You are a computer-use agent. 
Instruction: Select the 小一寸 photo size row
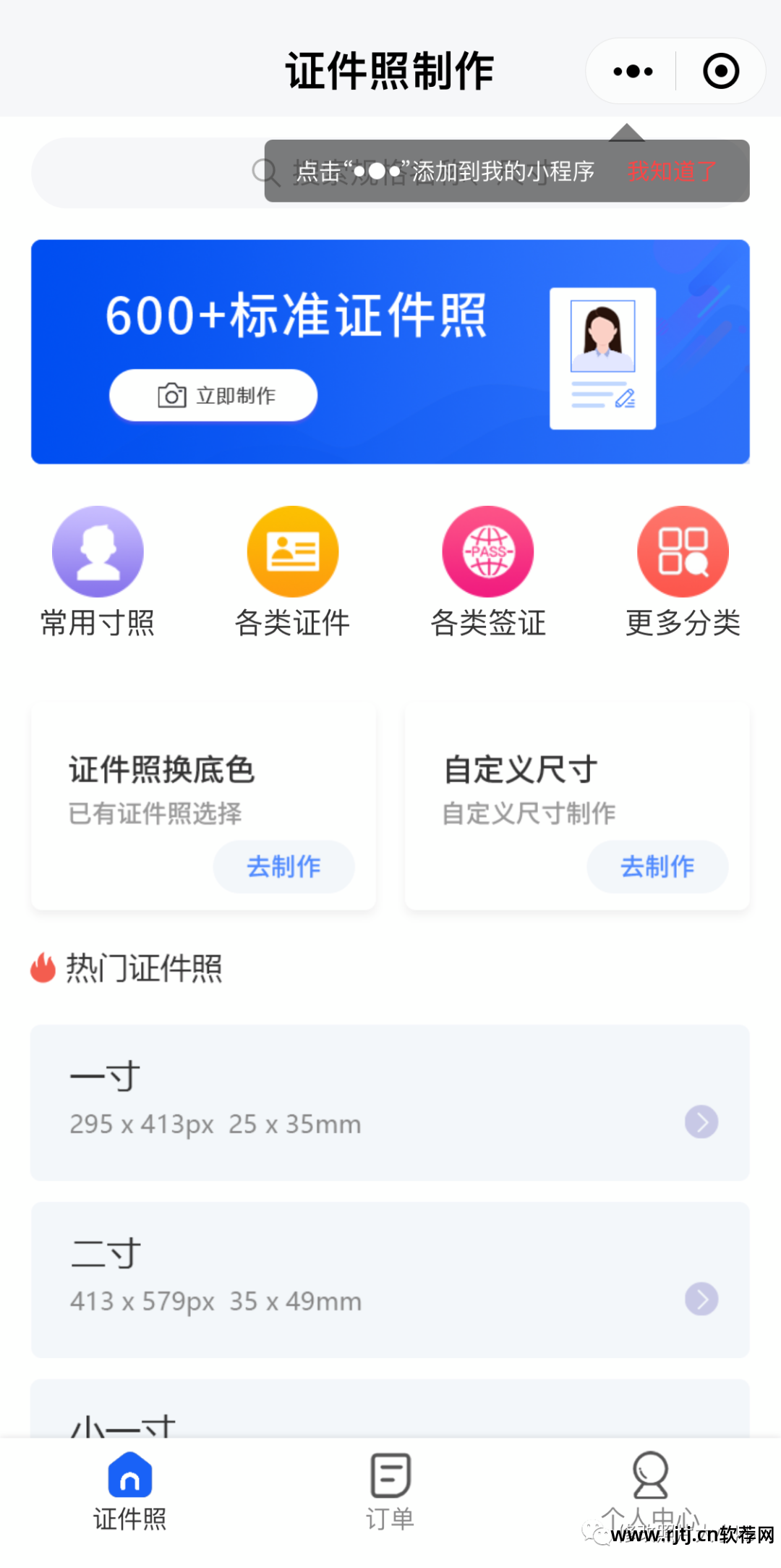click(x=390, y=1411)
